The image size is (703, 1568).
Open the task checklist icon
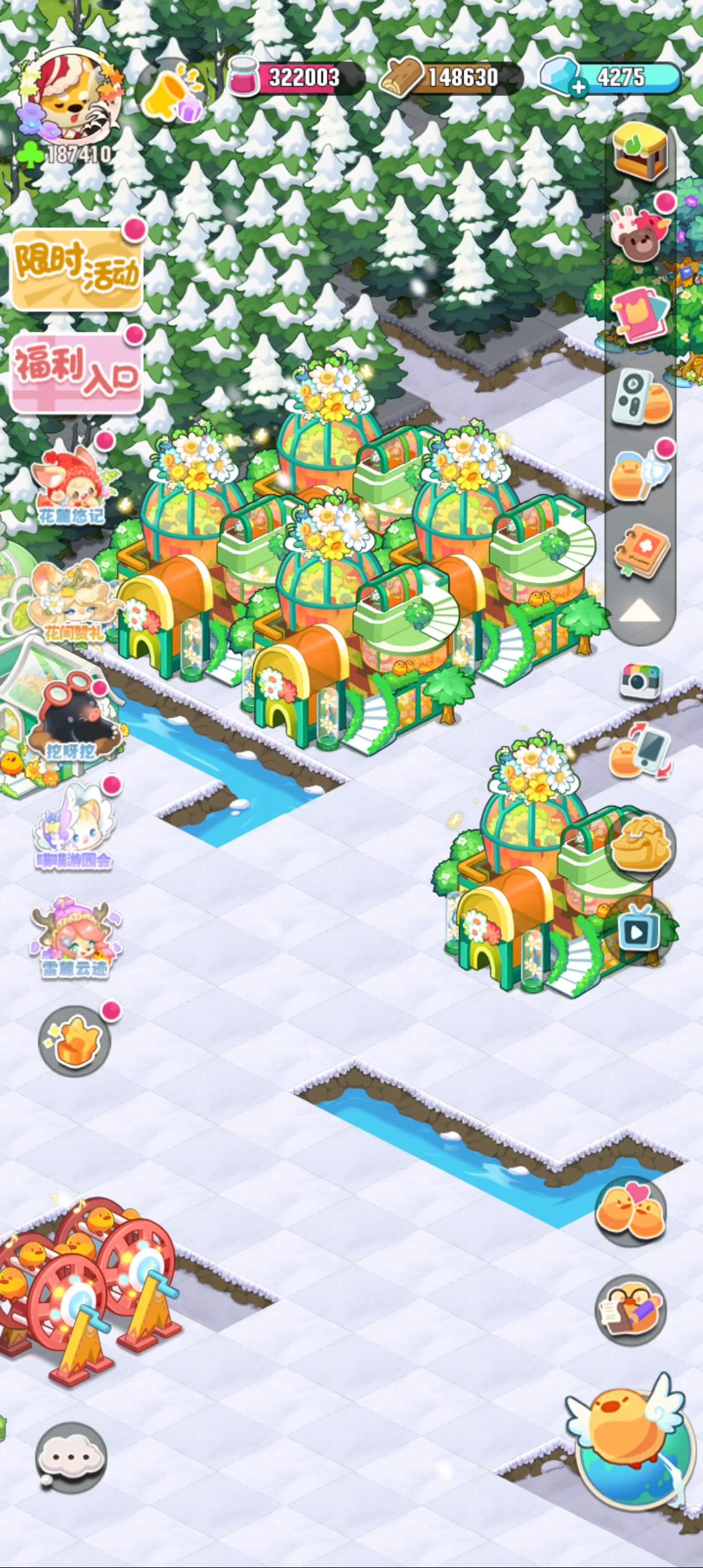pyautogui.click(x=631, y=1309)
